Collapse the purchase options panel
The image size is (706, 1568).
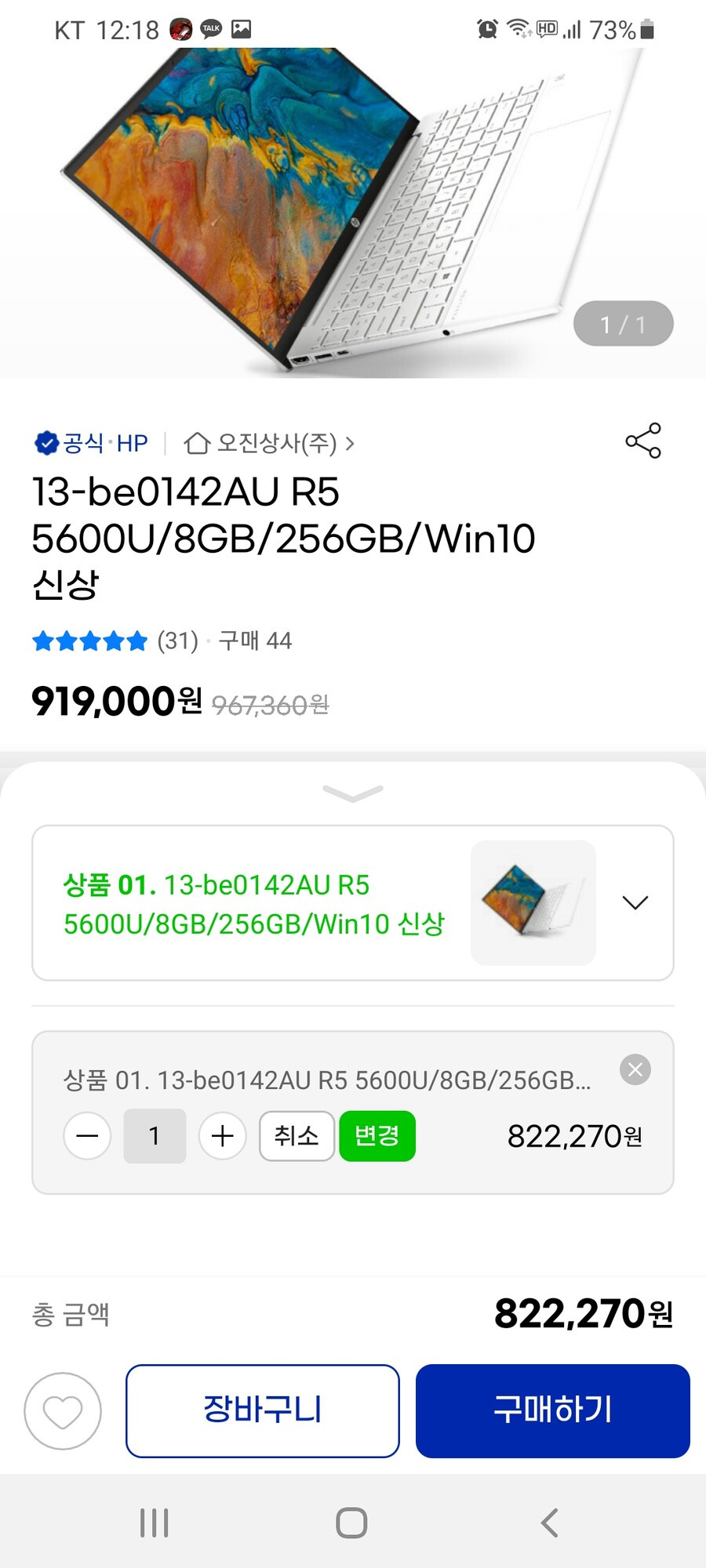pos(353,793)
